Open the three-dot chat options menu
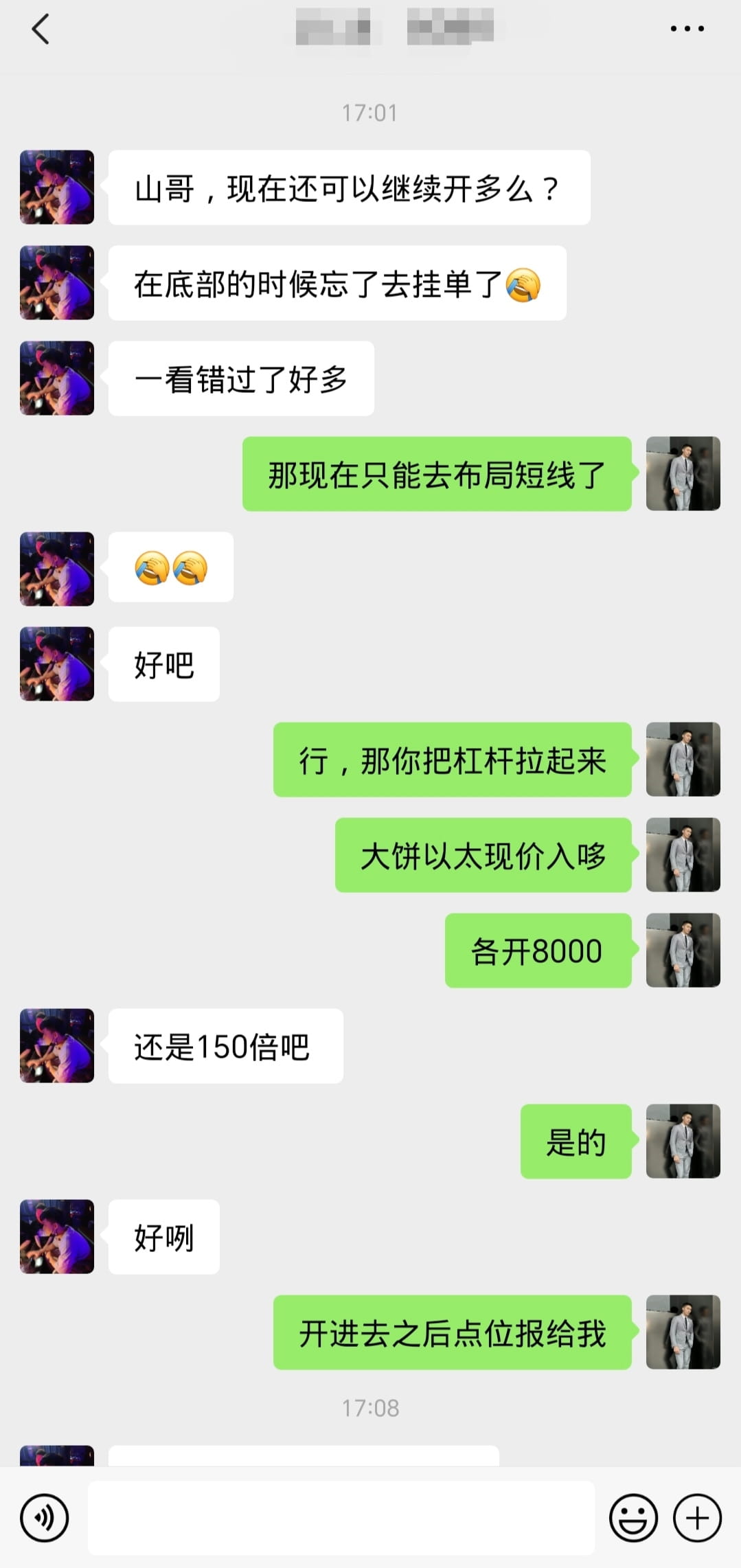This screenshot has height=1568, width=741. 687,29
